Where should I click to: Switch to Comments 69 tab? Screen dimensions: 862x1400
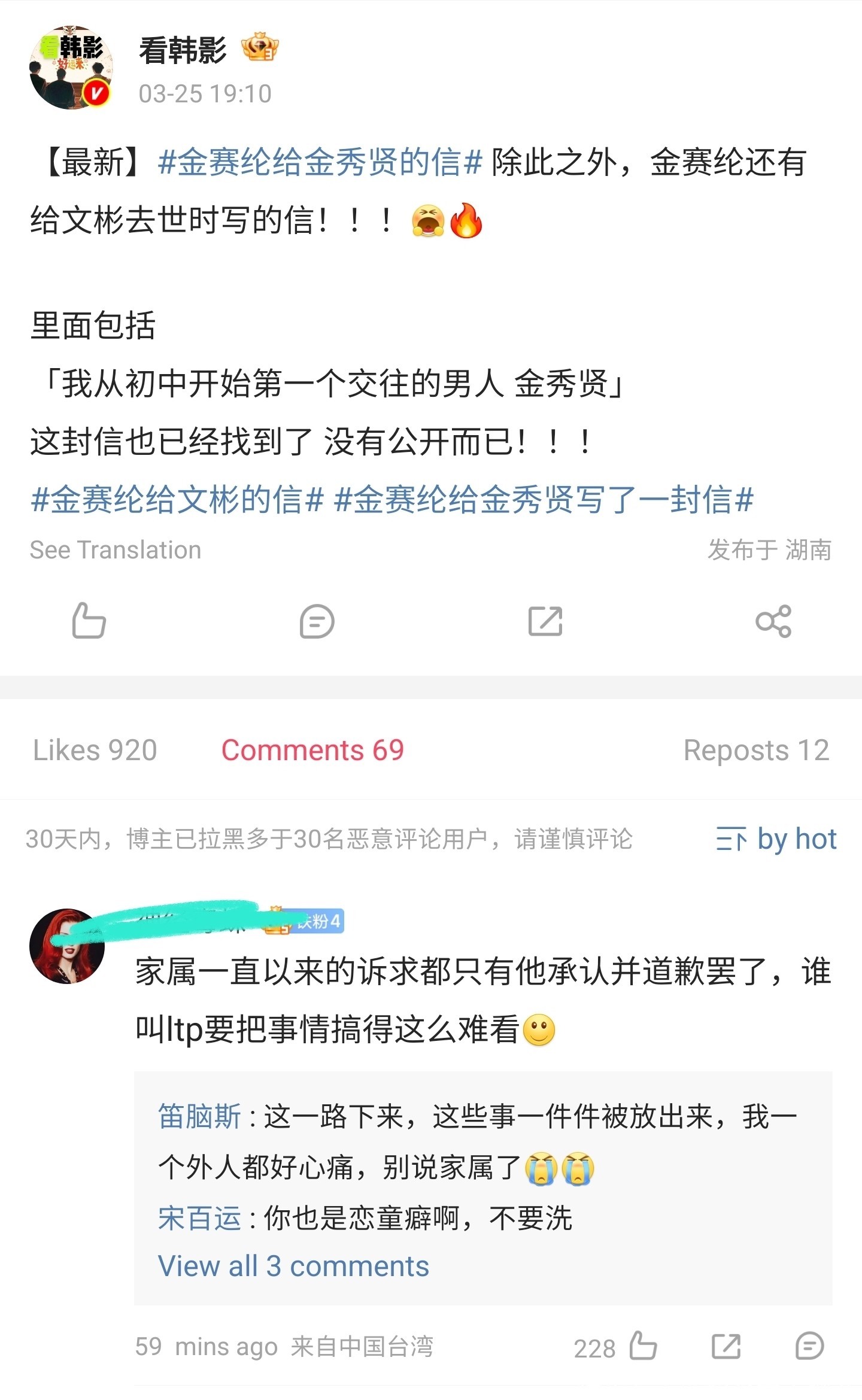[x=312, y=750]
